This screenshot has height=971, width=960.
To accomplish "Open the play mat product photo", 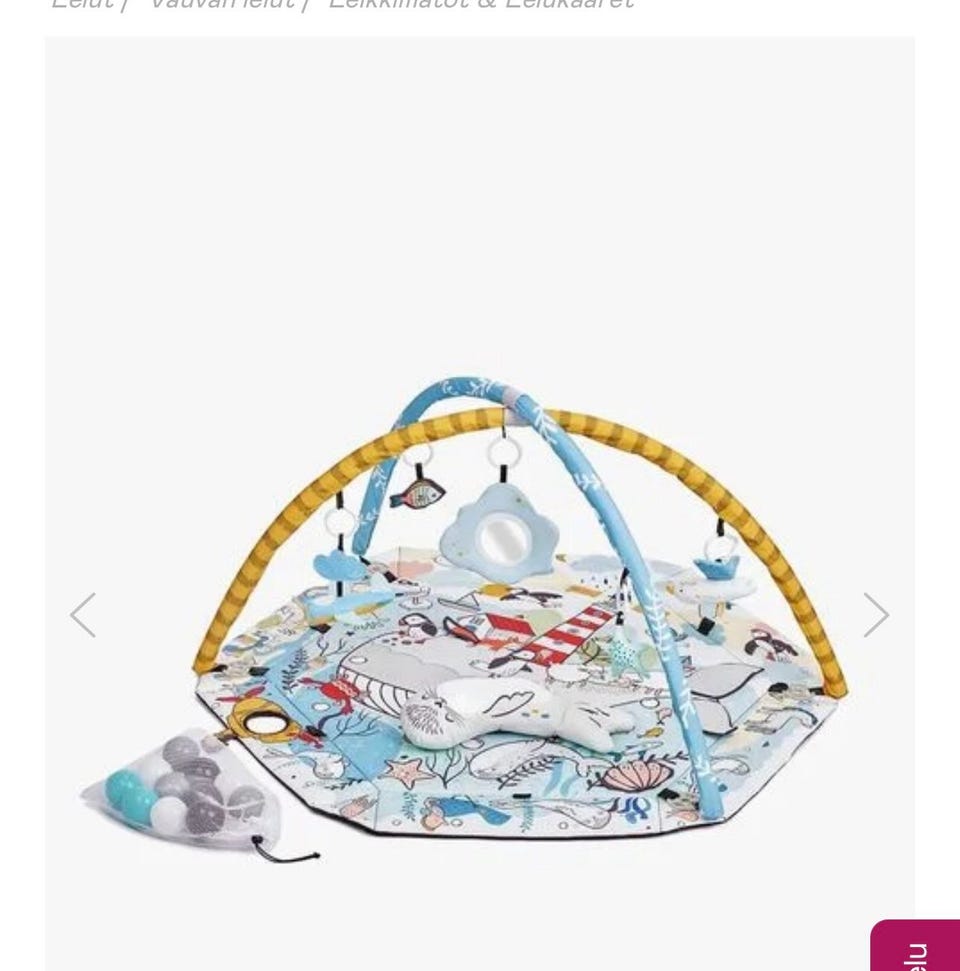I will (x=480, y=620).
